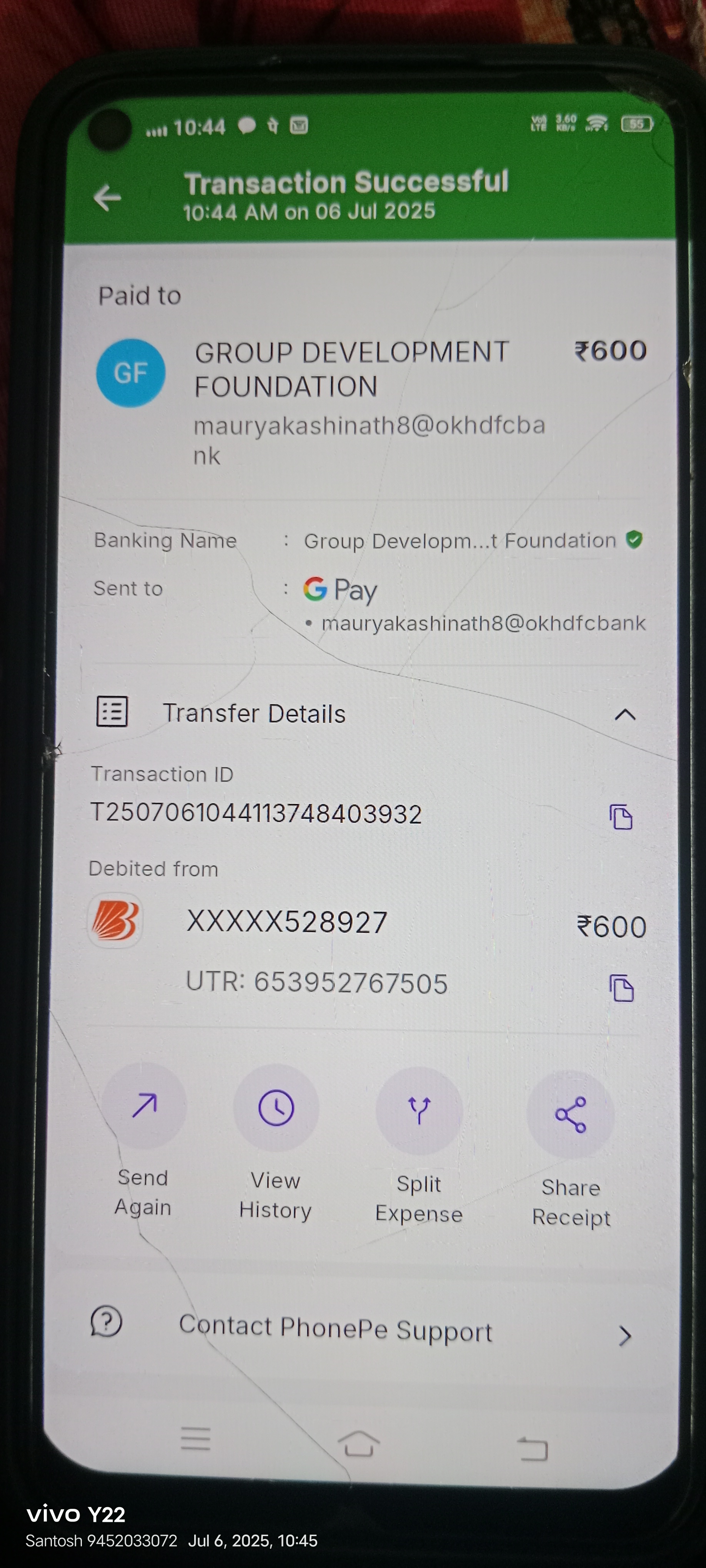
Task: Collapse the Transfer Details section
Action: click(x=624, y=714)
